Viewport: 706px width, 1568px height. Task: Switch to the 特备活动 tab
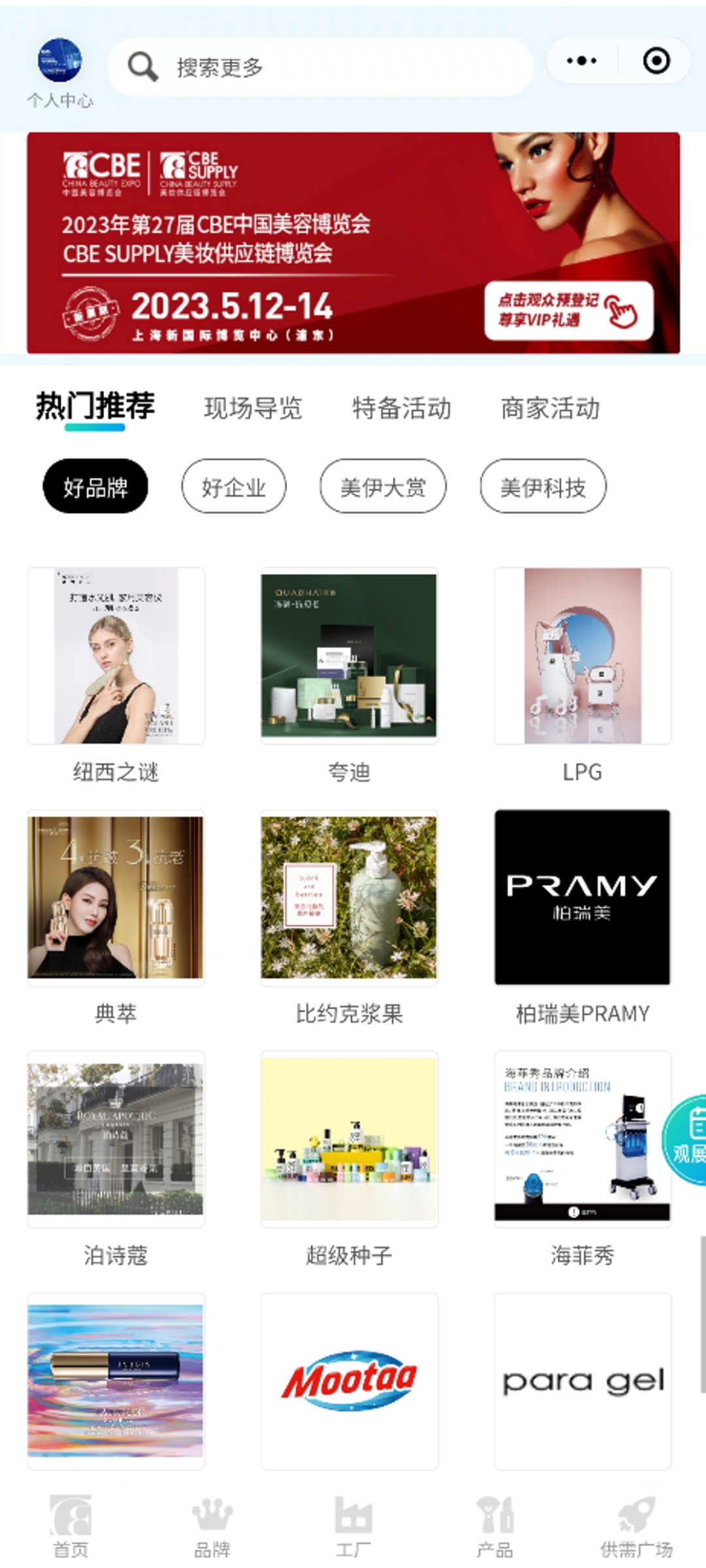[401, 408]
